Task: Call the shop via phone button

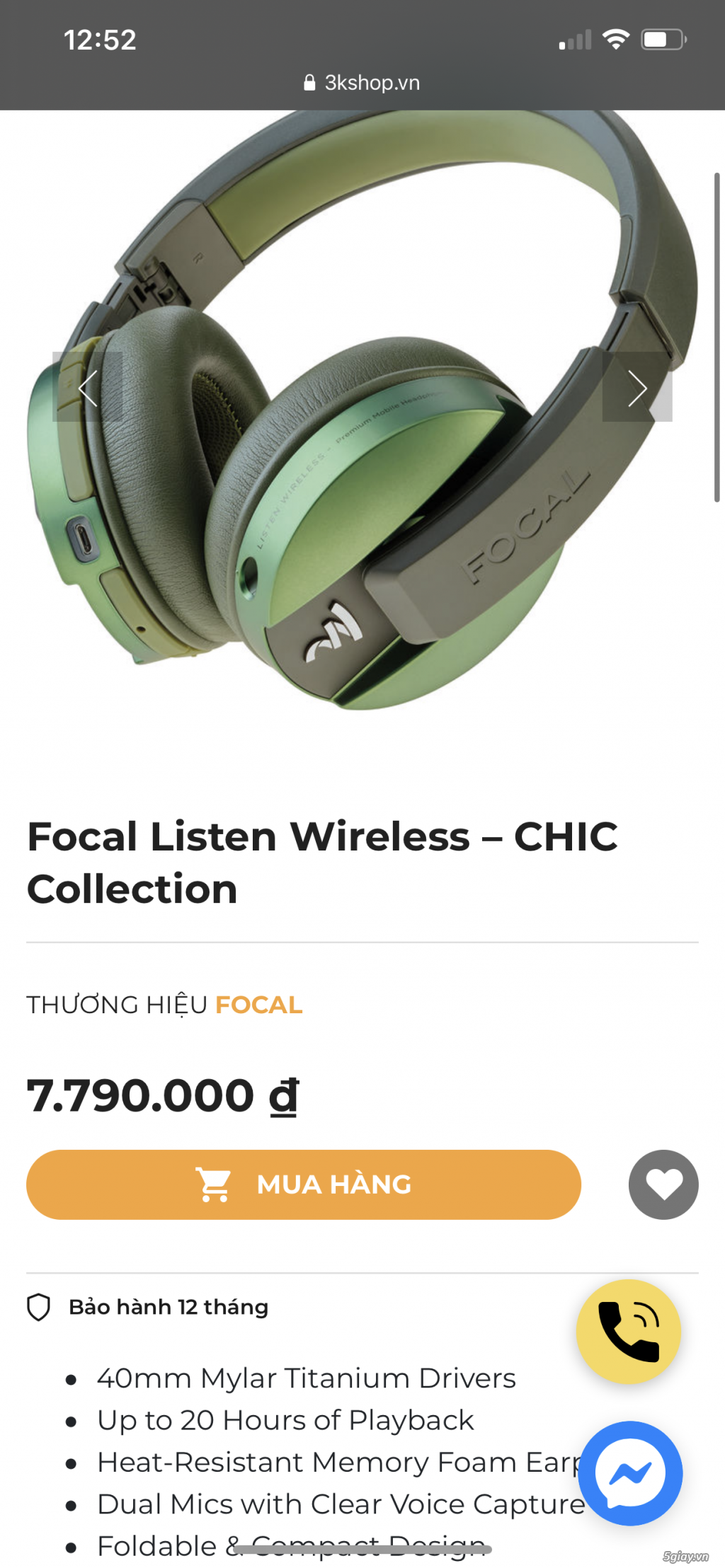Action: pos(629,1331)
